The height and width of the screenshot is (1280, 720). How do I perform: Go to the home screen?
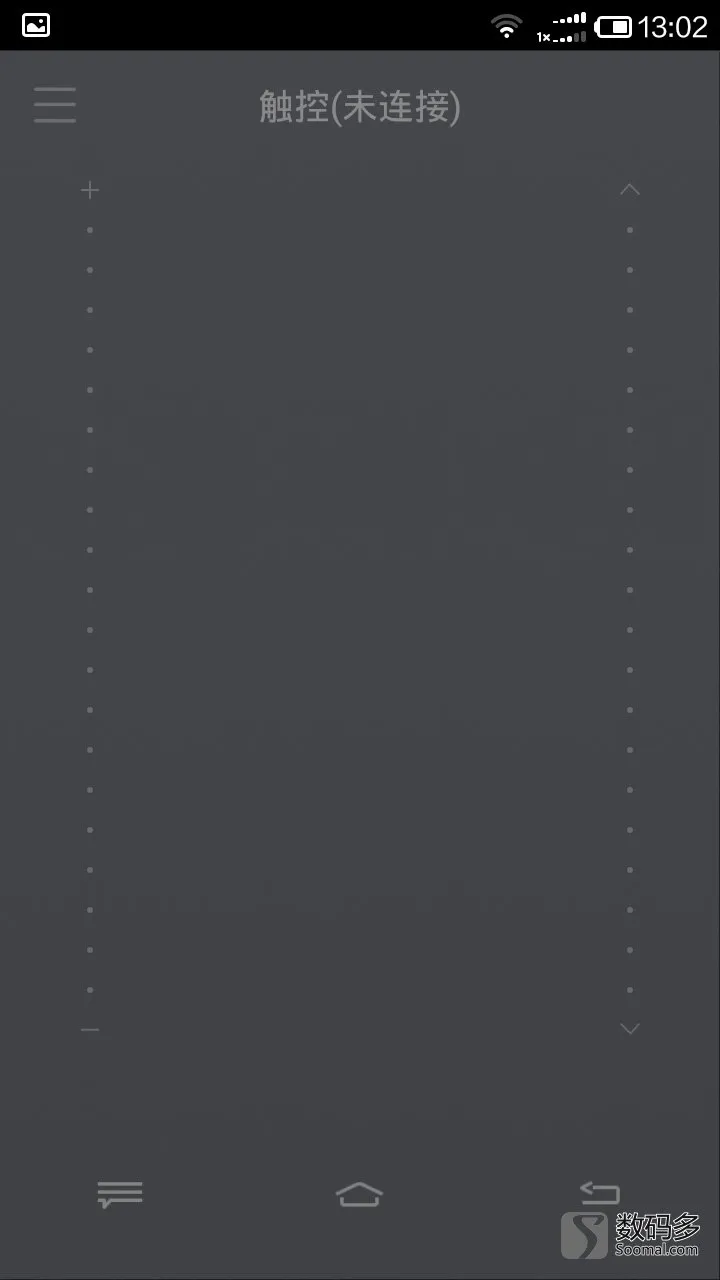pos(359,1194)
